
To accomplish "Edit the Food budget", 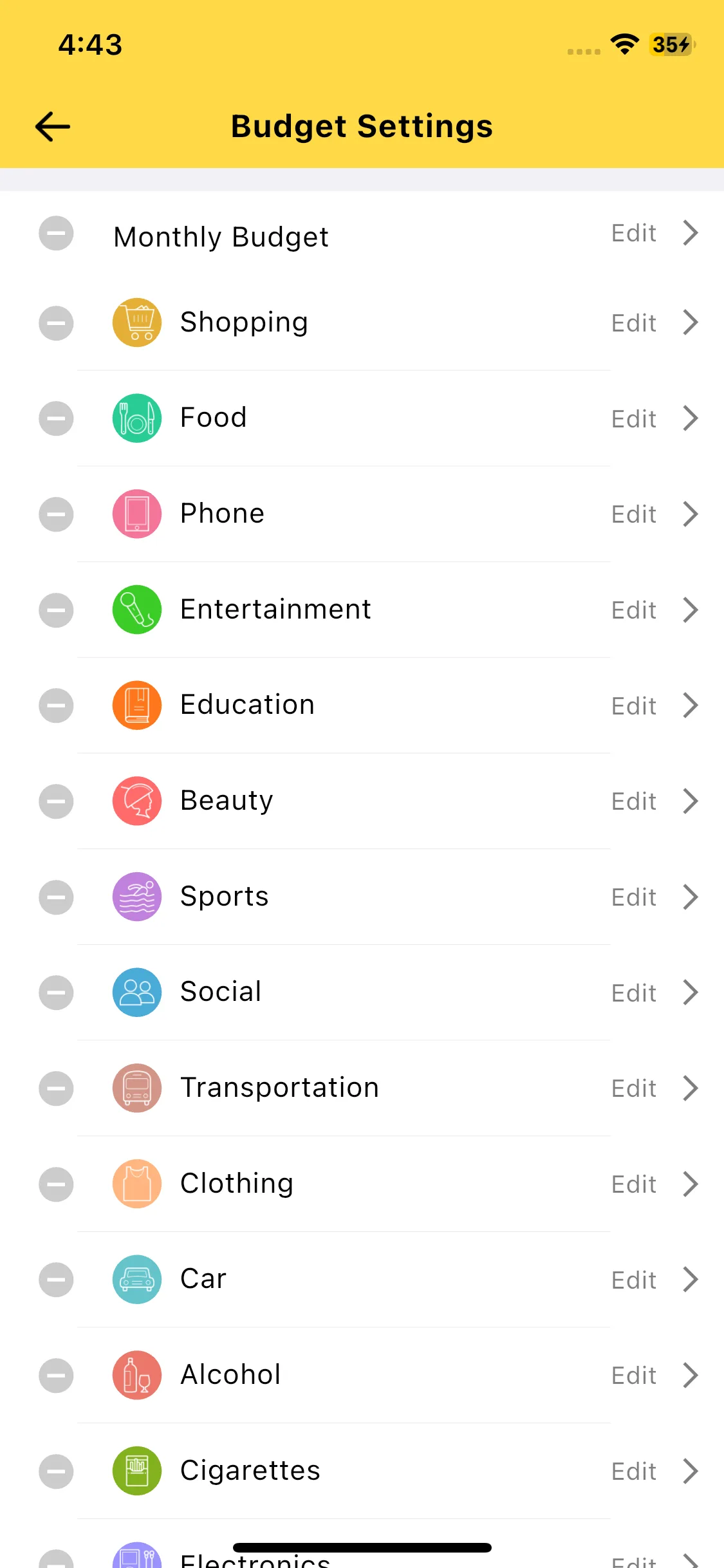I will point(653,418).
